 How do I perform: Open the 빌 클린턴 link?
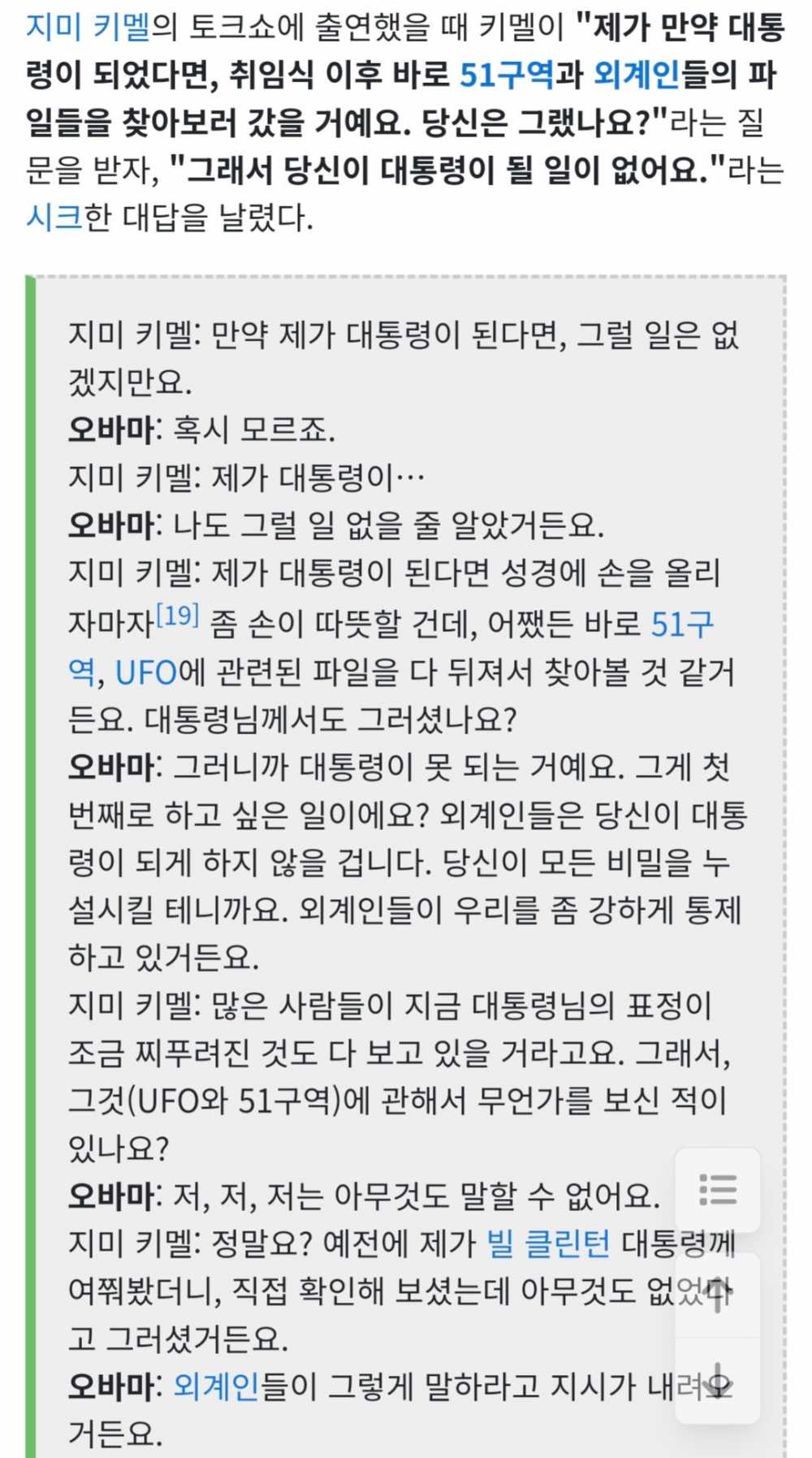point(548,1244)
